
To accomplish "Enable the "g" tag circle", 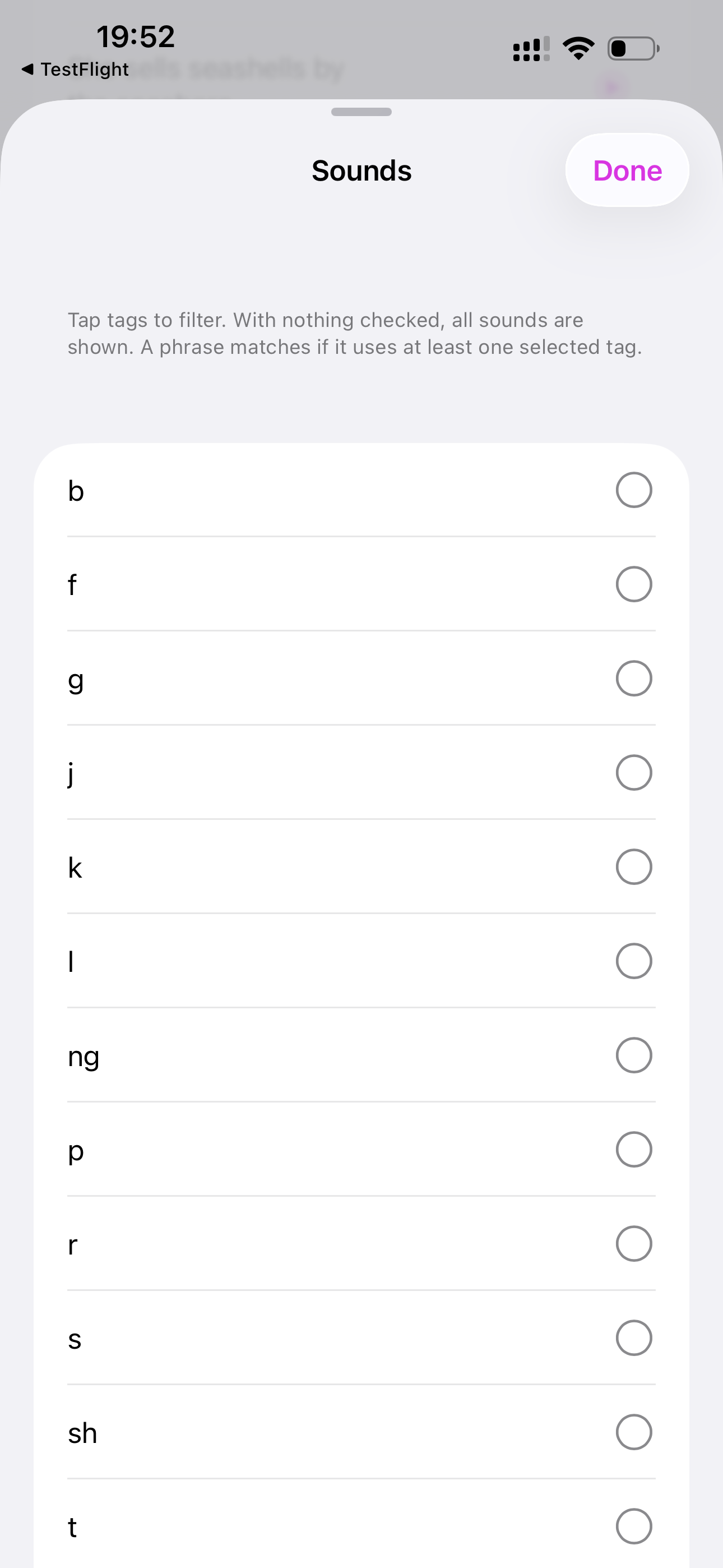I will tap(633, 678).
